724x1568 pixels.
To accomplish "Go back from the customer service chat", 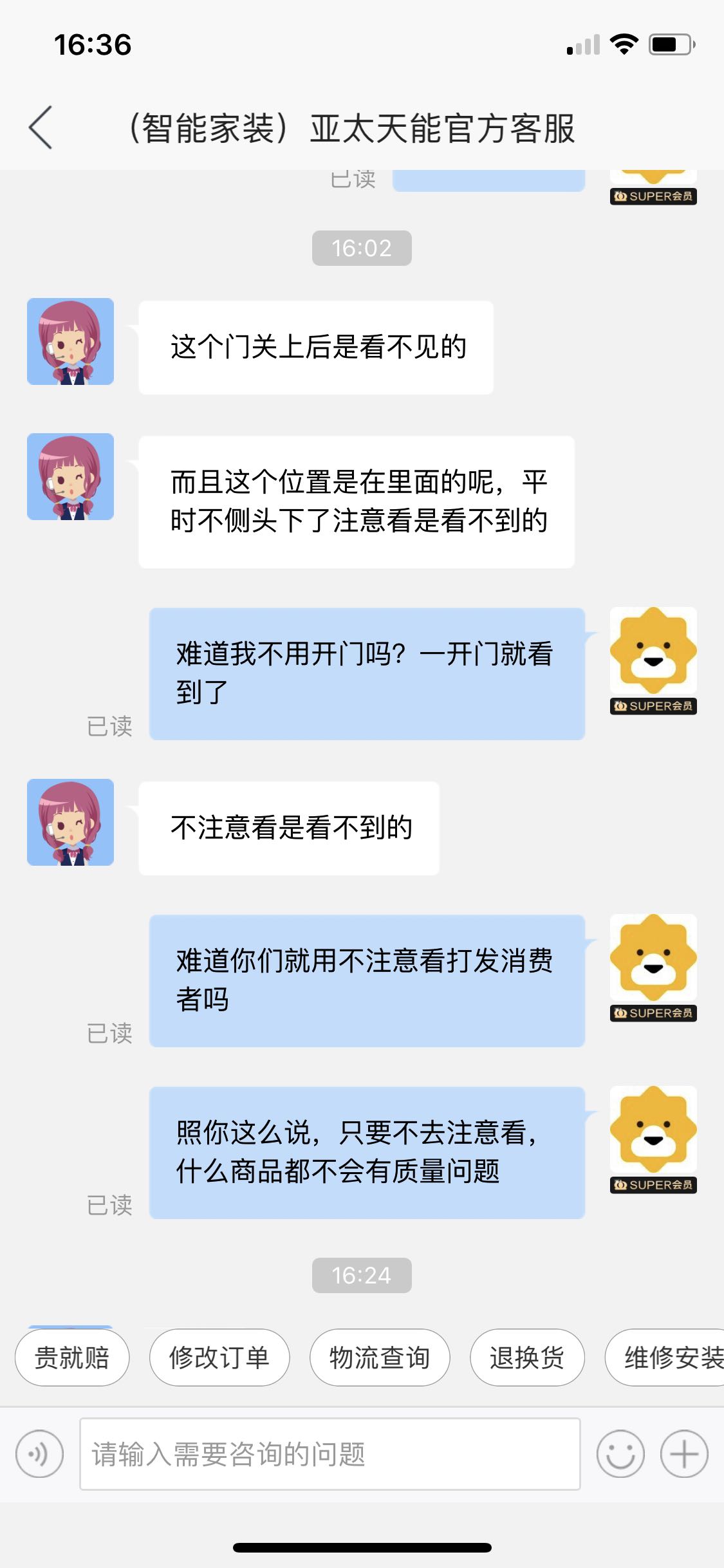I will (41, 127).
